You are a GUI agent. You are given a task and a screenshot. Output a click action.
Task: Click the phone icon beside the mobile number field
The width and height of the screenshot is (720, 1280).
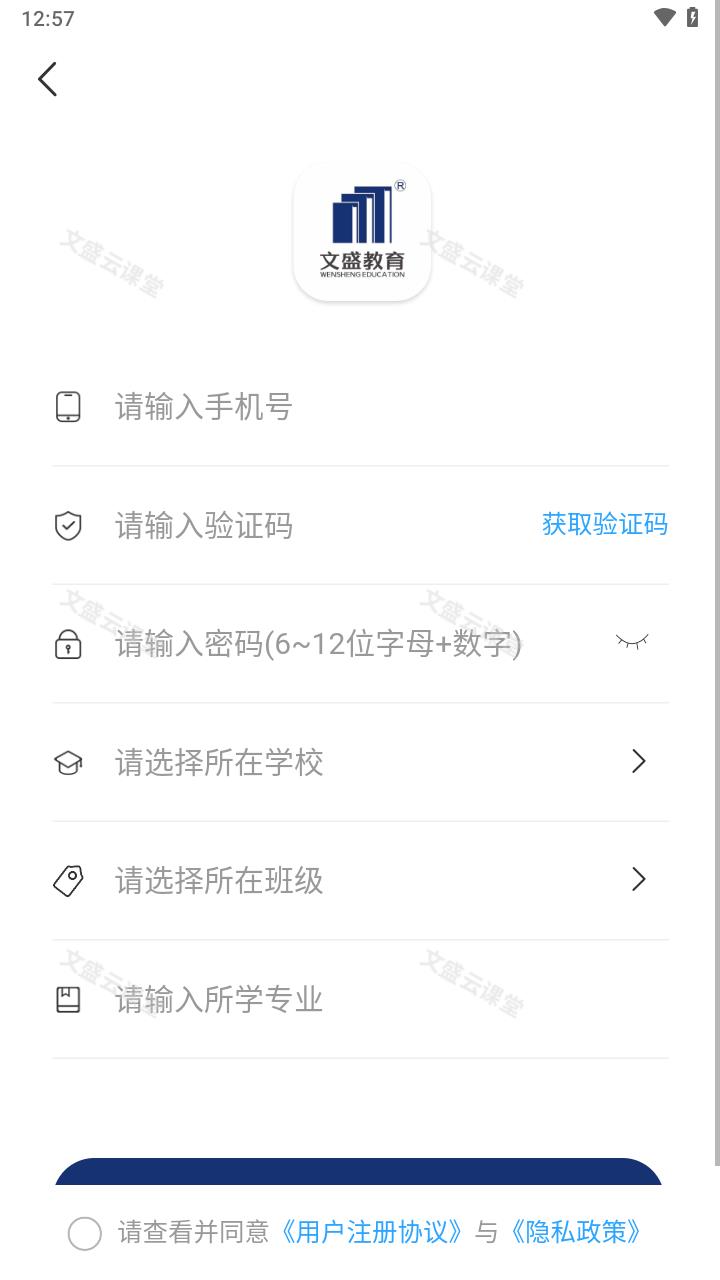67,406
